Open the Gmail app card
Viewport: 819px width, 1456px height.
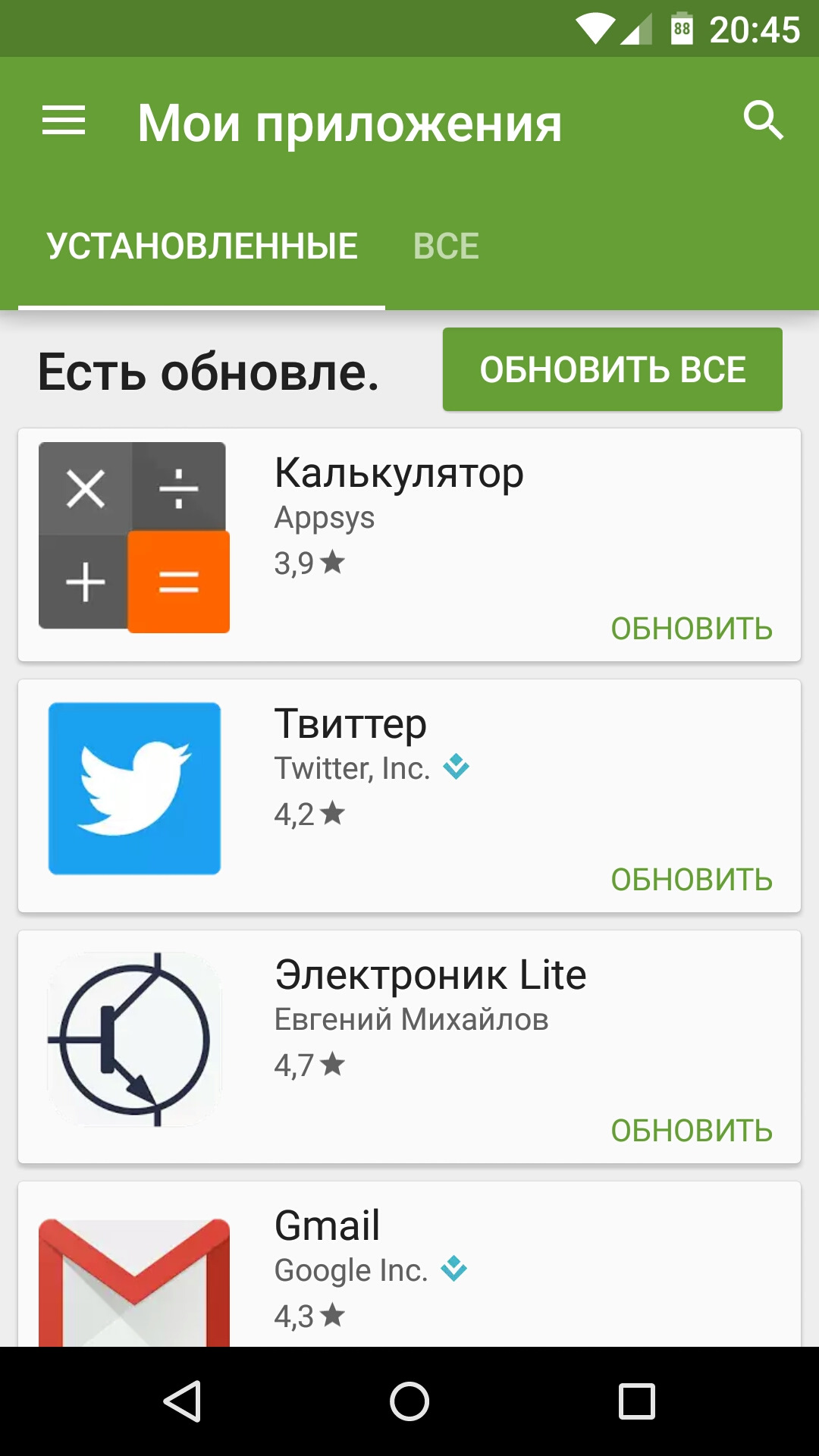coord(409,1264)
